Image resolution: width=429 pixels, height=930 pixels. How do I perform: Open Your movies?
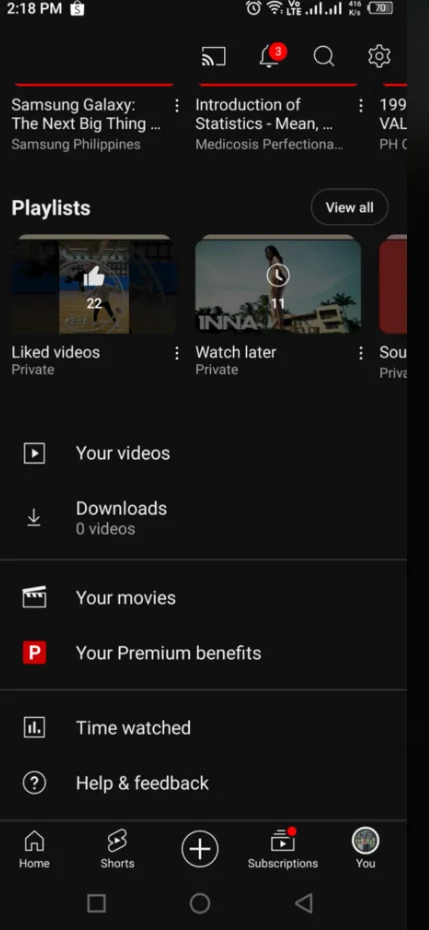click(x=203, y=598)
